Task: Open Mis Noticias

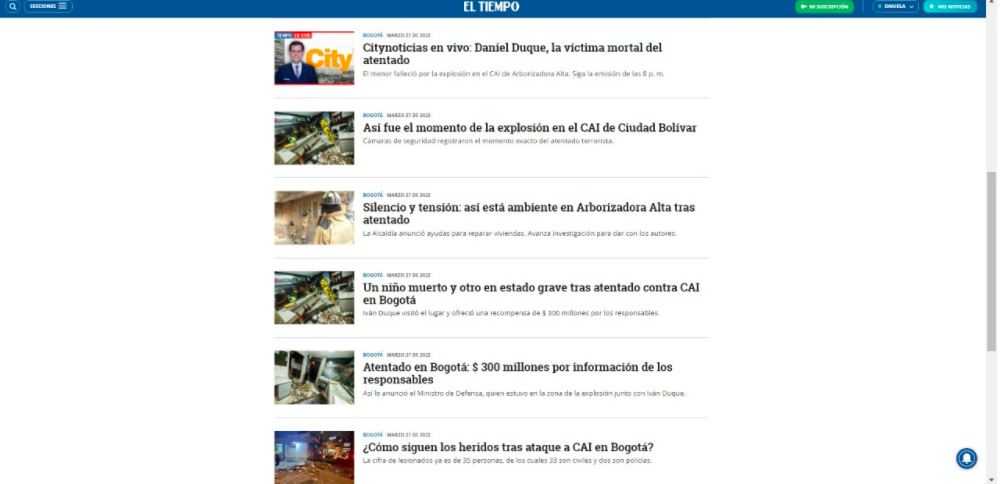Action: (950, 6)
